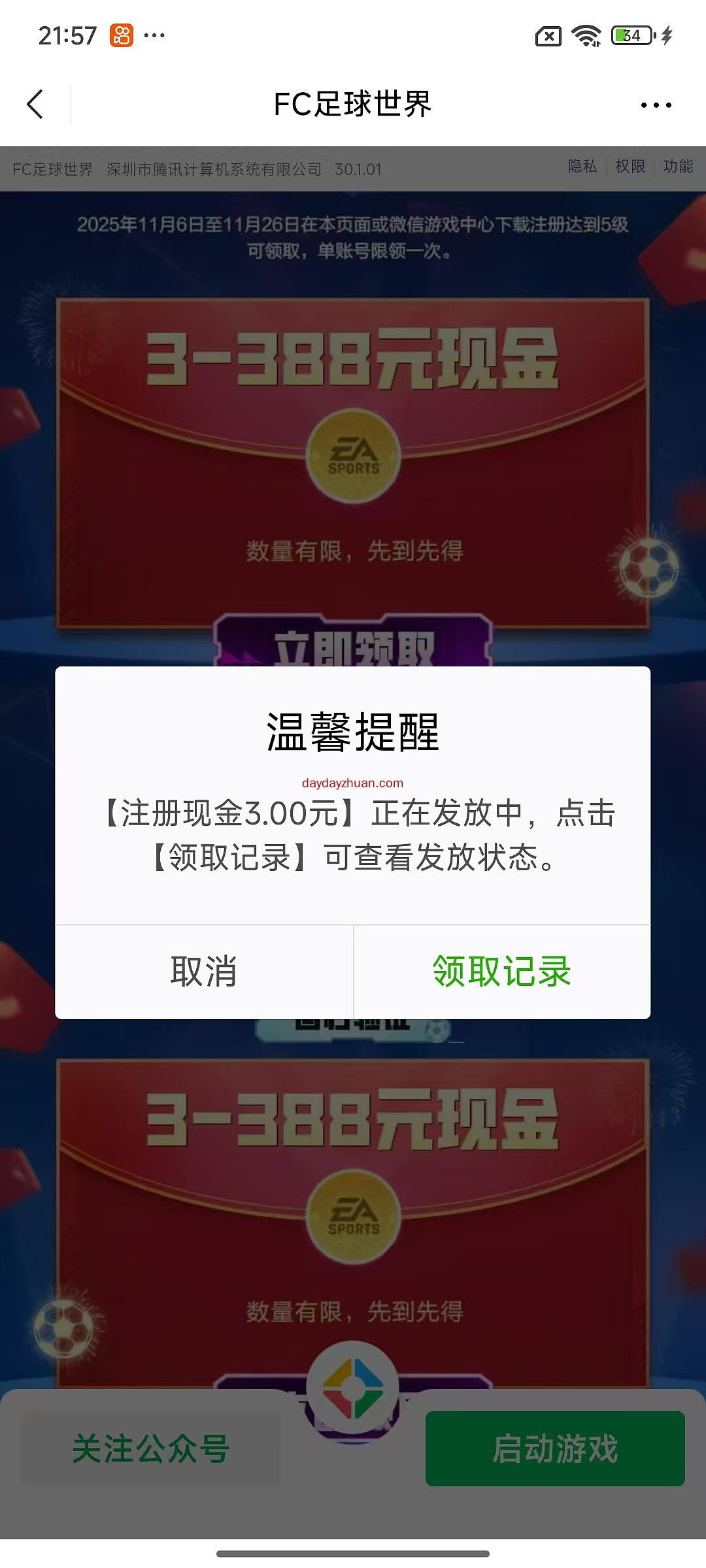Tap 启动游戏 to launch the game
The width and height of the screenshot is (706, 1568).
click(555, 1448)
